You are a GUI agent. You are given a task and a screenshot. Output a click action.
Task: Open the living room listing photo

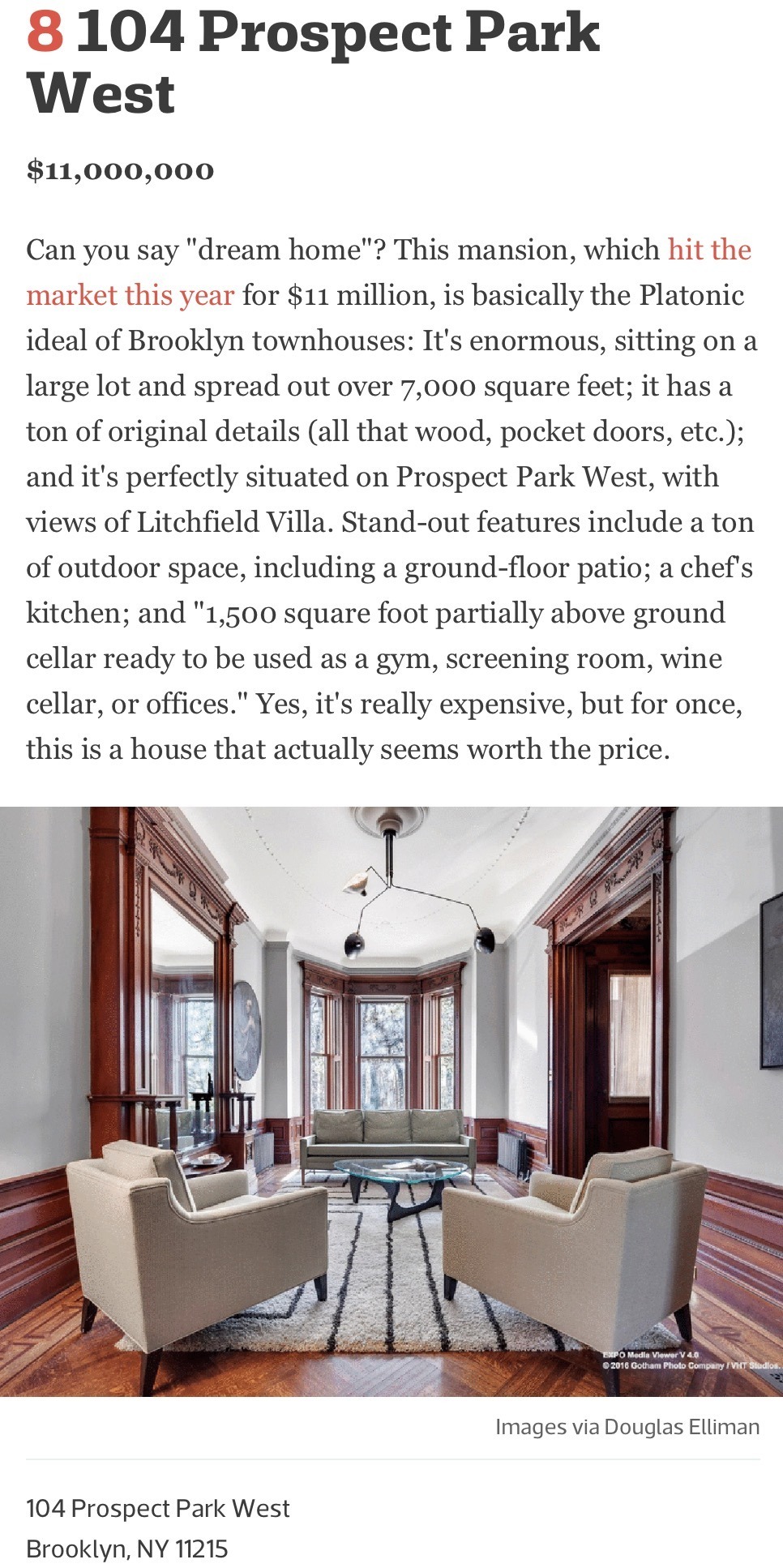[391, 1101]
